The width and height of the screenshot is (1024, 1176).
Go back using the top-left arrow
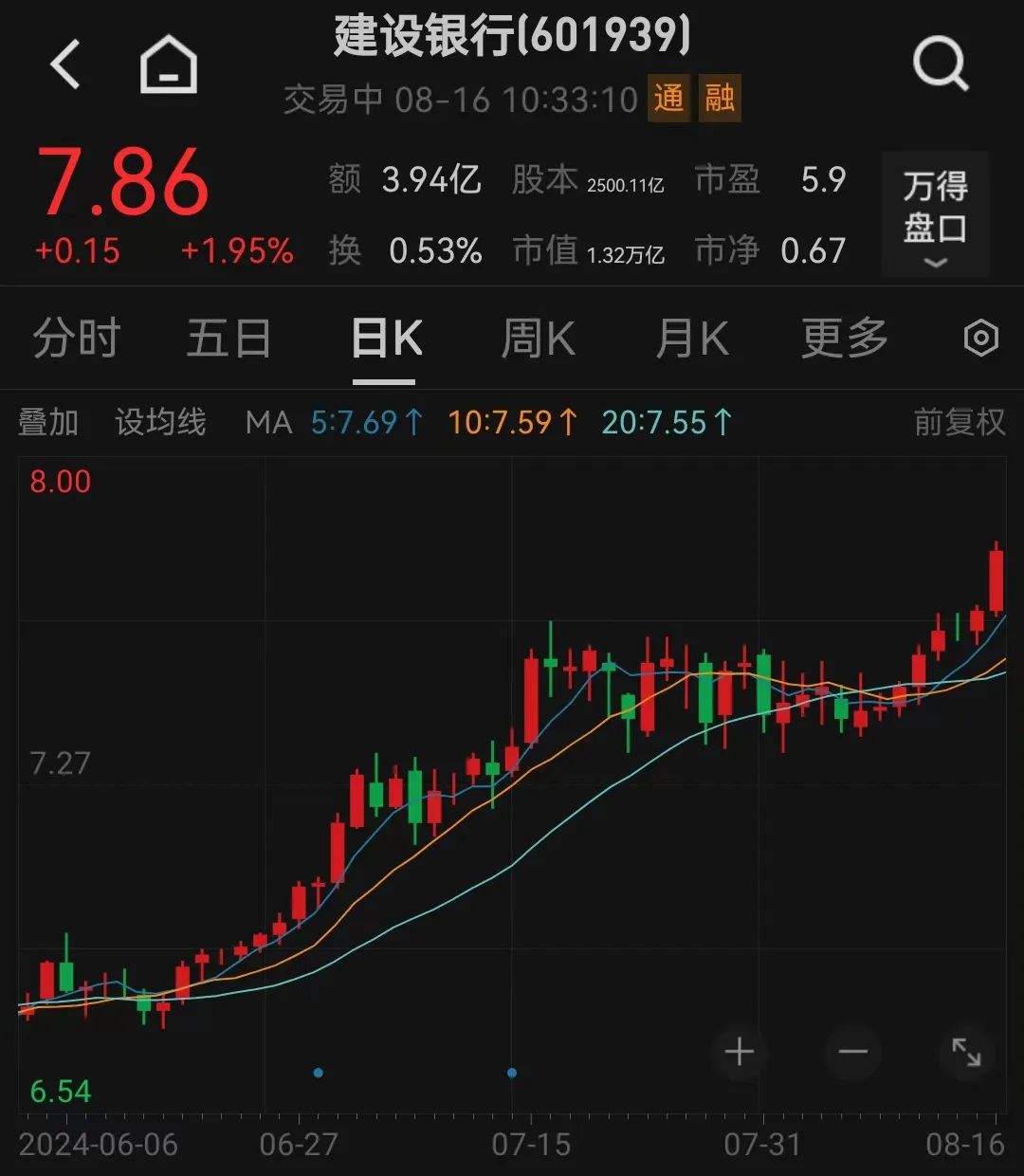tap(65, 65)
